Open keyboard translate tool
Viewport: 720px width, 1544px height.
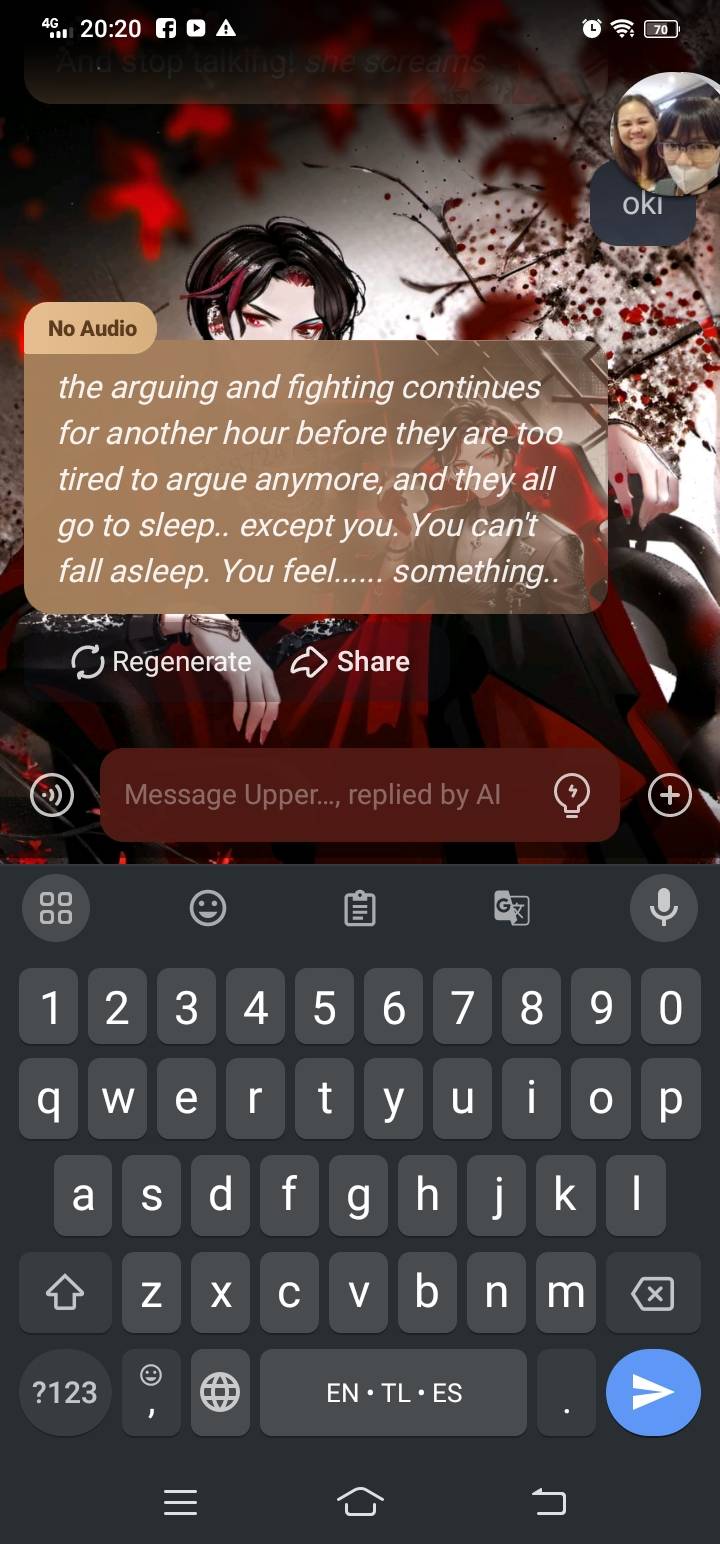click(511, 908)
